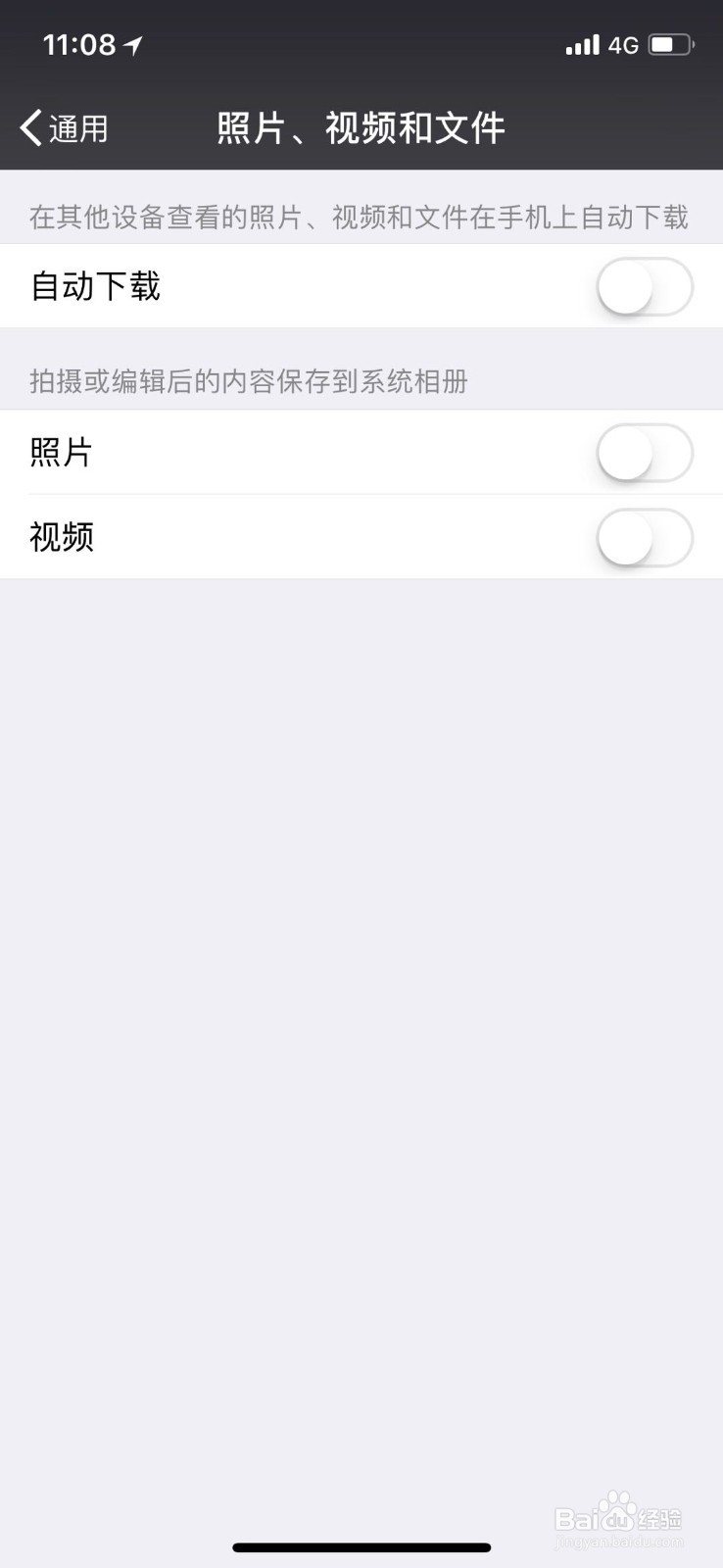The height and width of the screenshot is (1568, 723).
Task: Click the location arrow icon in status bar
Action: coord(132,44)
